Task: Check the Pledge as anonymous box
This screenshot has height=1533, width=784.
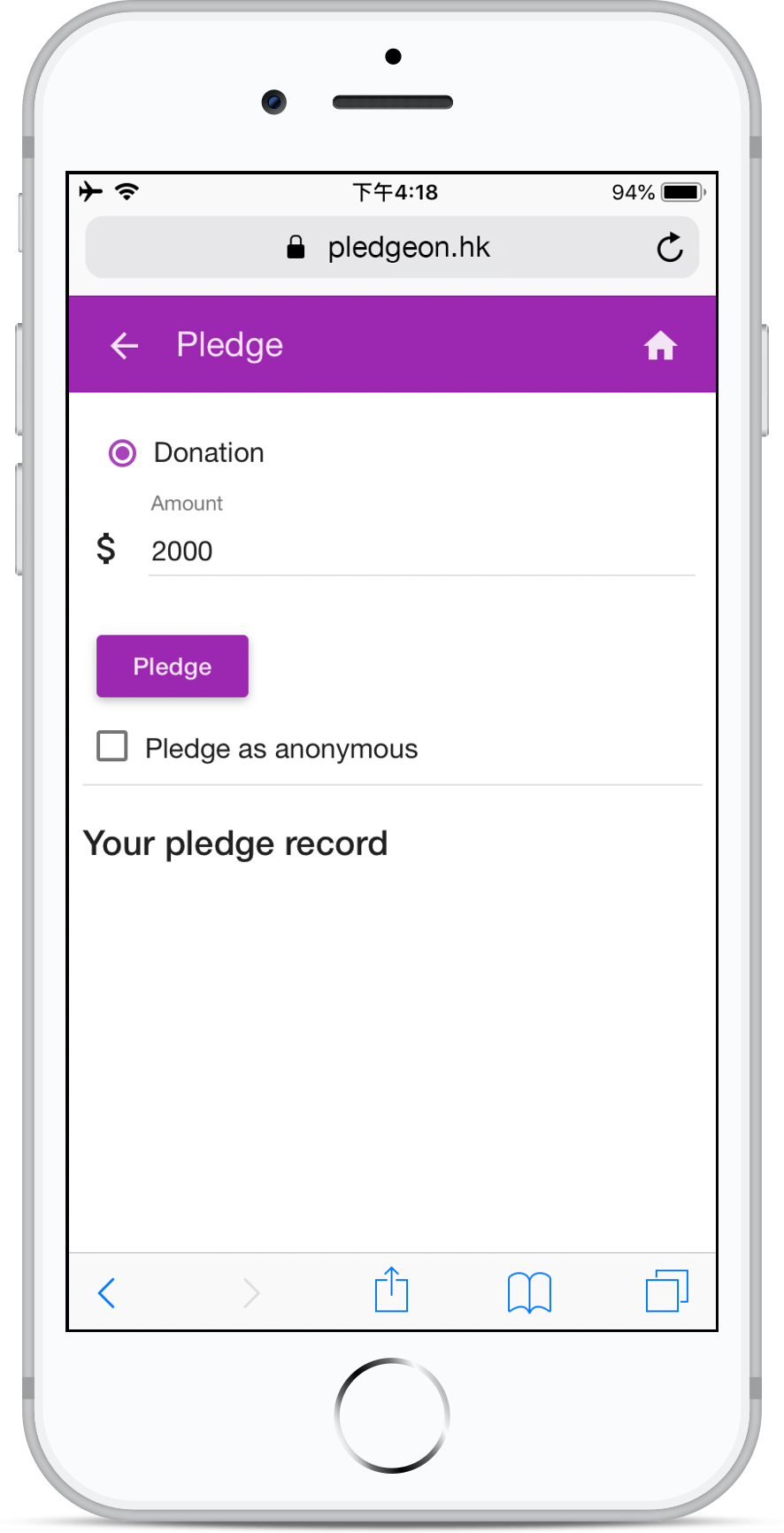Action: [112, 746]
